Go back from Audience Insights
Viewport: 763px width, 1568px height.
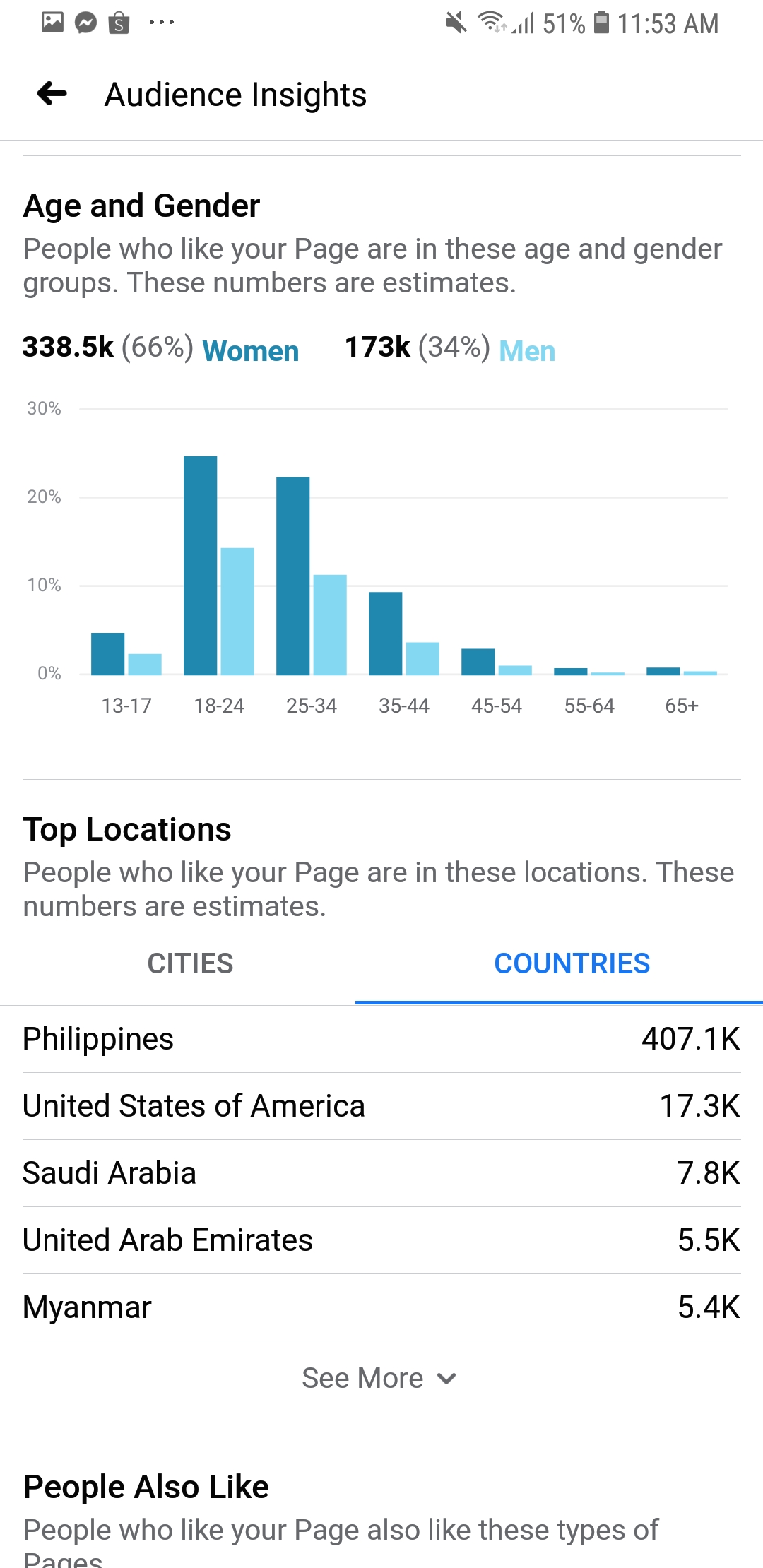[x=52, y=93]
